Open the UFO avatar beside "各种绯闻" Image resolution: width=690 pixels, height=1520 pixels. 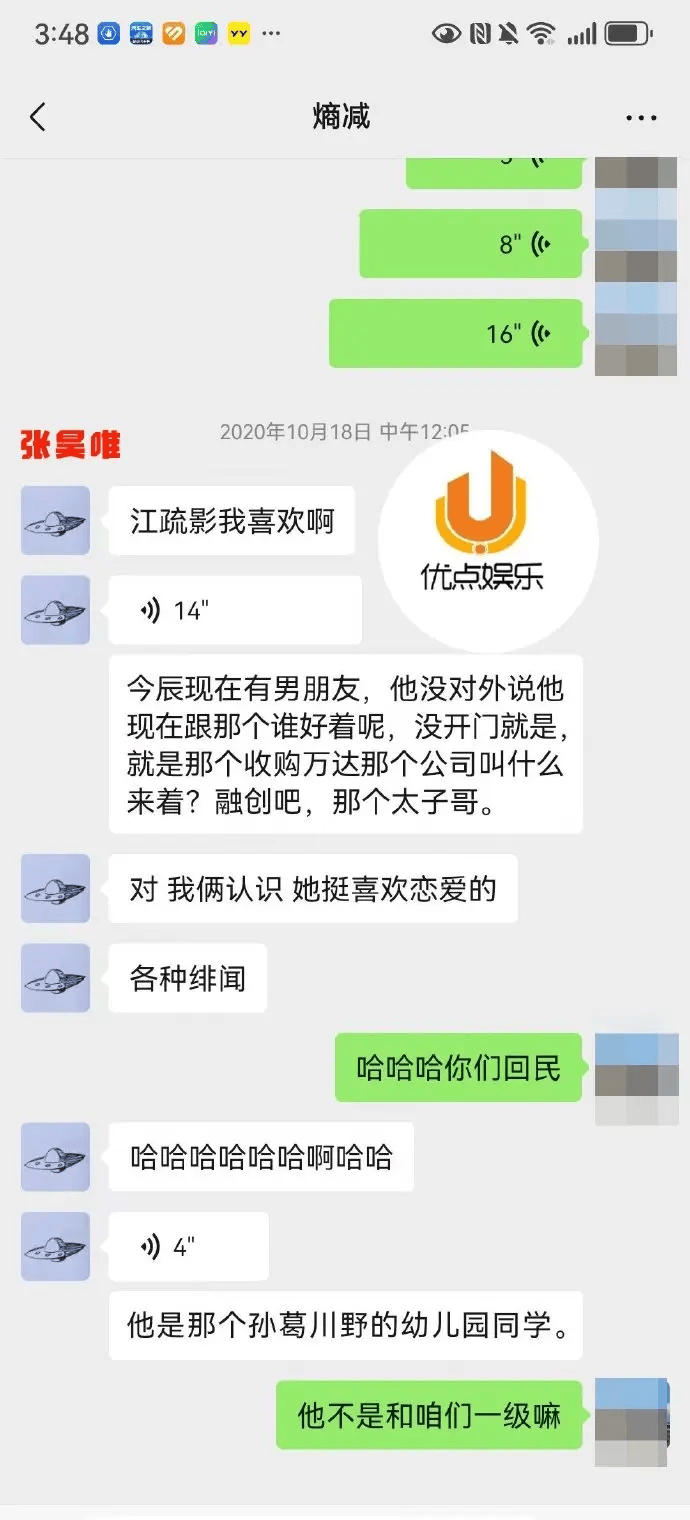pyautogui.click(x=56, y=977)
